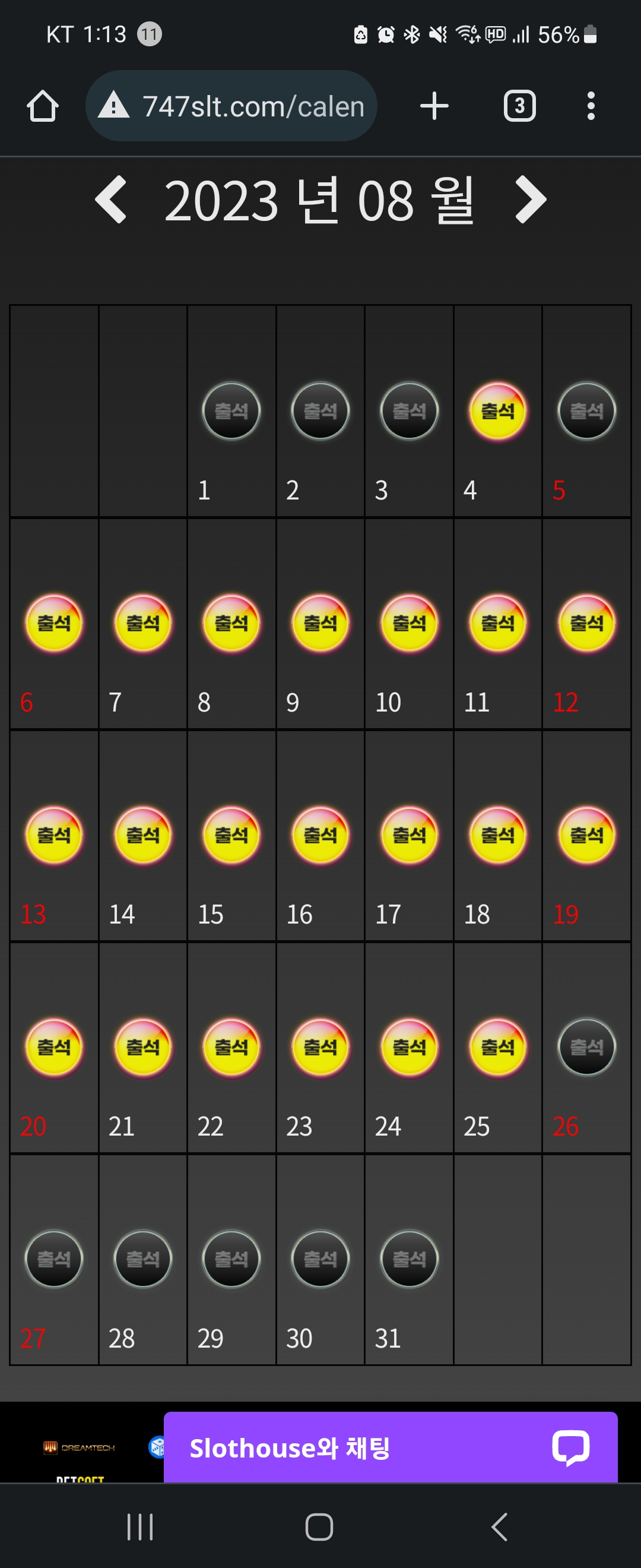Tap the attendance button for day 28
The width and height of the screenshot is (641, 1568).
[x=142, y=1259]
